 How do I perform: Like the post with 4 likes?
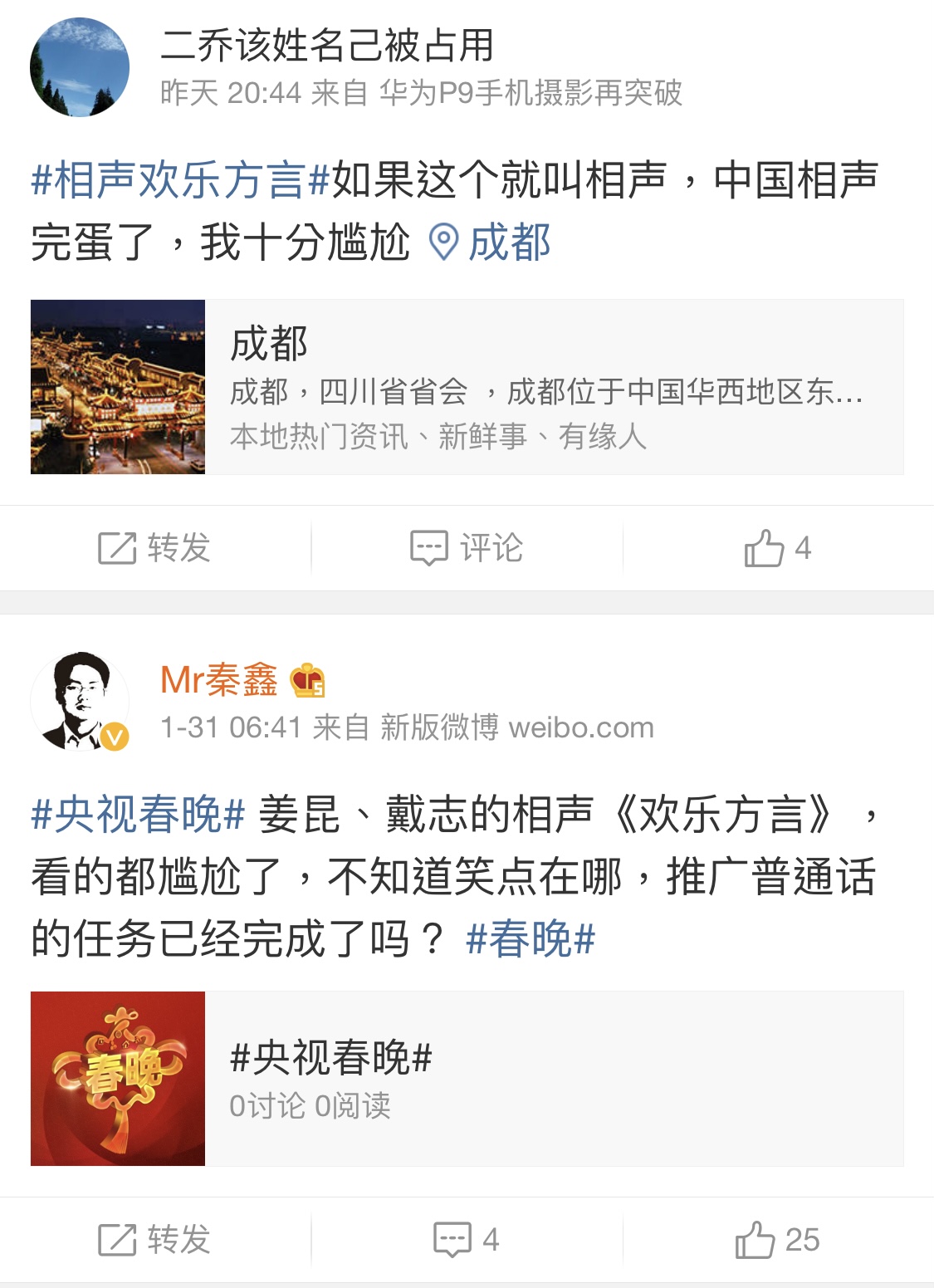777,548
